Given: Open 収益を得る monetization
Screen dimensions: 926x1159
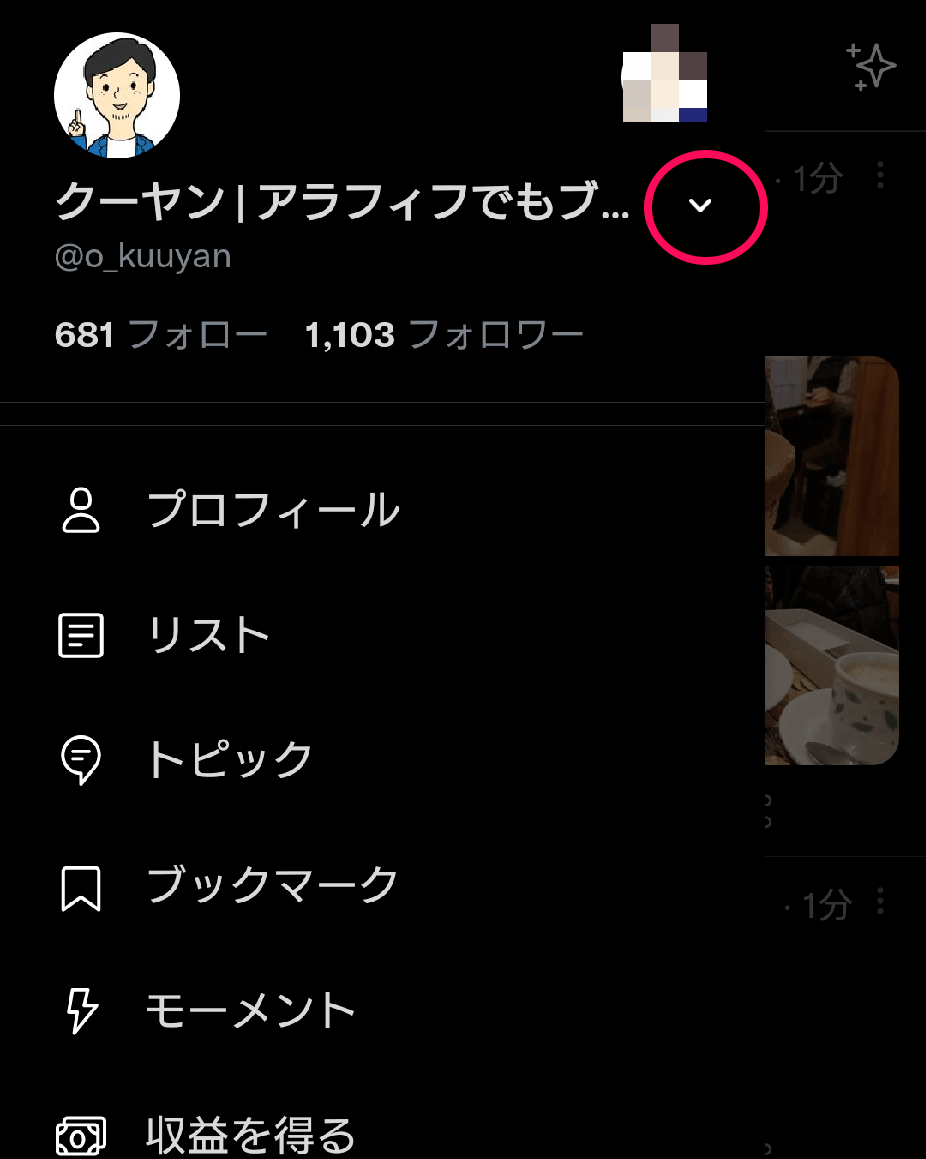Looking at the screenshot, I should point(250,1135).
